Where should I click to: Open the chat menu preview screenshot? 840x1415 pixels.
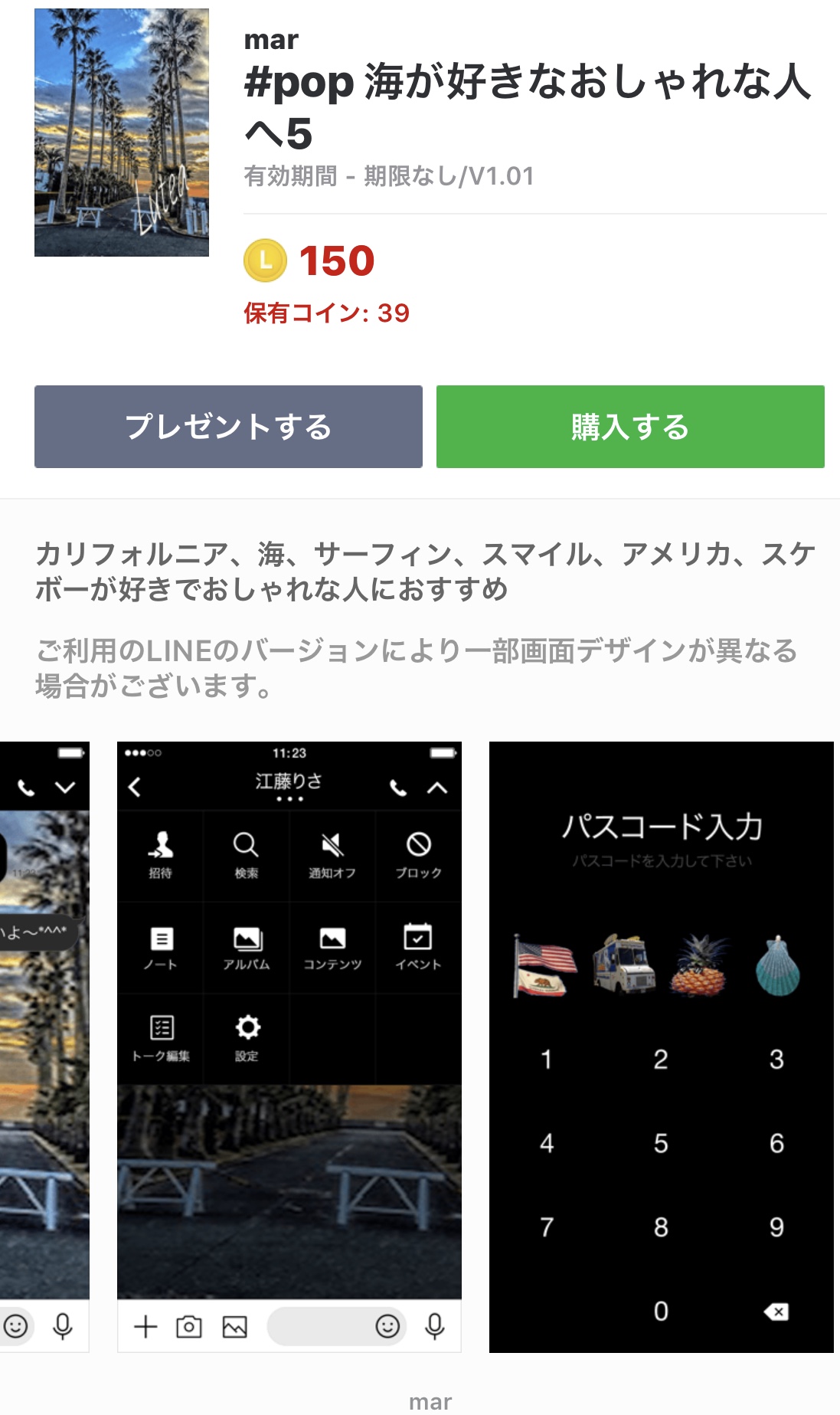tap(289, 1047)
